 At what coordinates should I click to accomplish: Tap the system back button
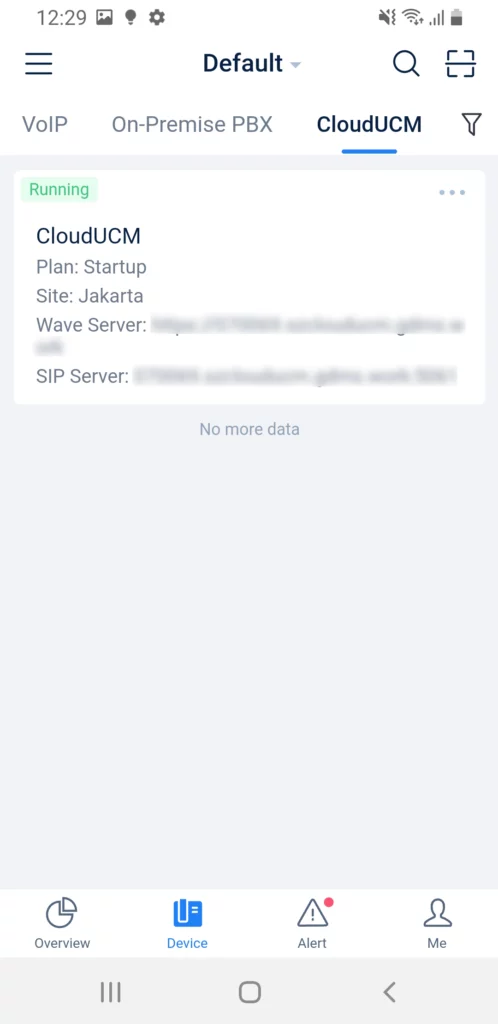point(390,992)
